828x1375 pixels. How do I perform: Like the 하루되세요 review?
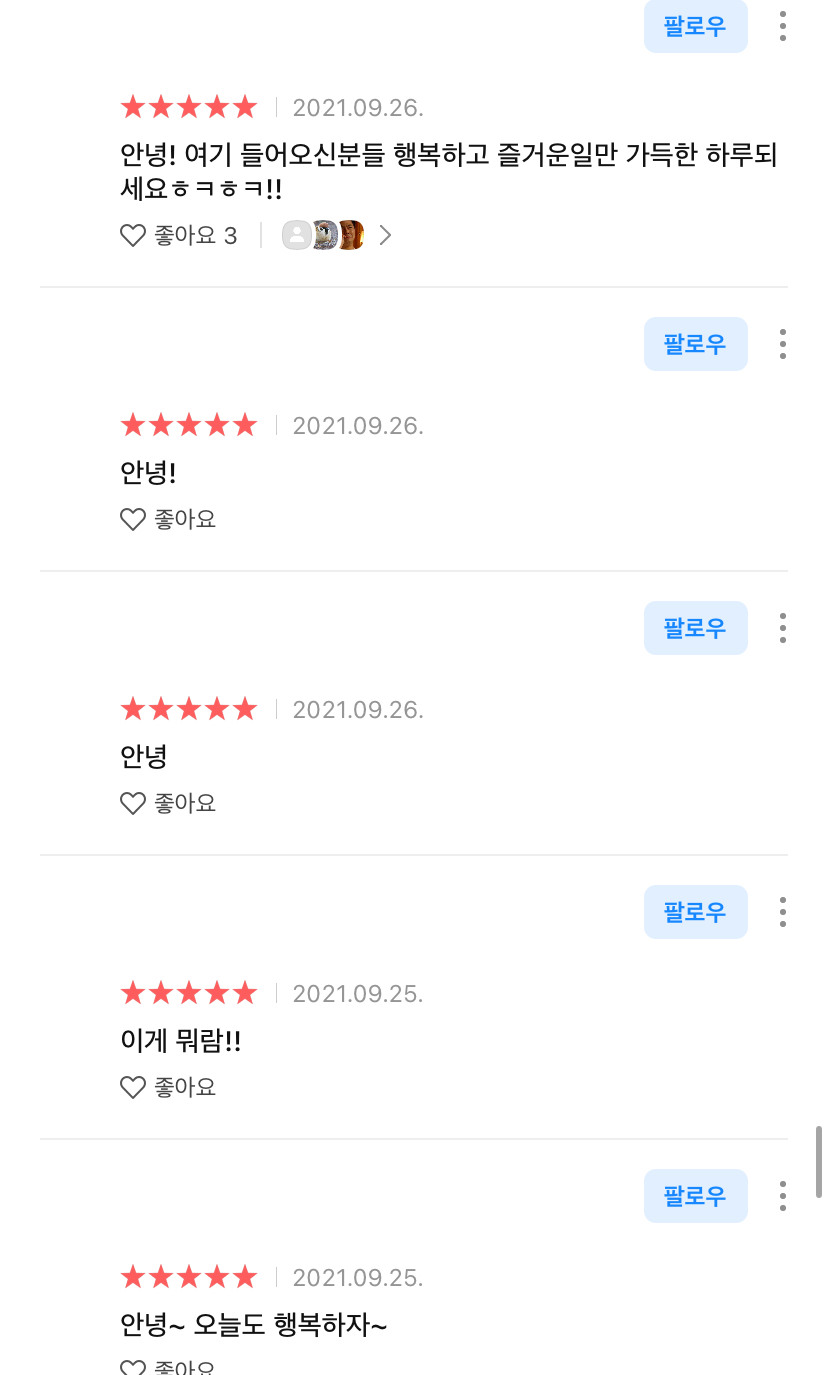pyautogui.click(x=133, y=236)
